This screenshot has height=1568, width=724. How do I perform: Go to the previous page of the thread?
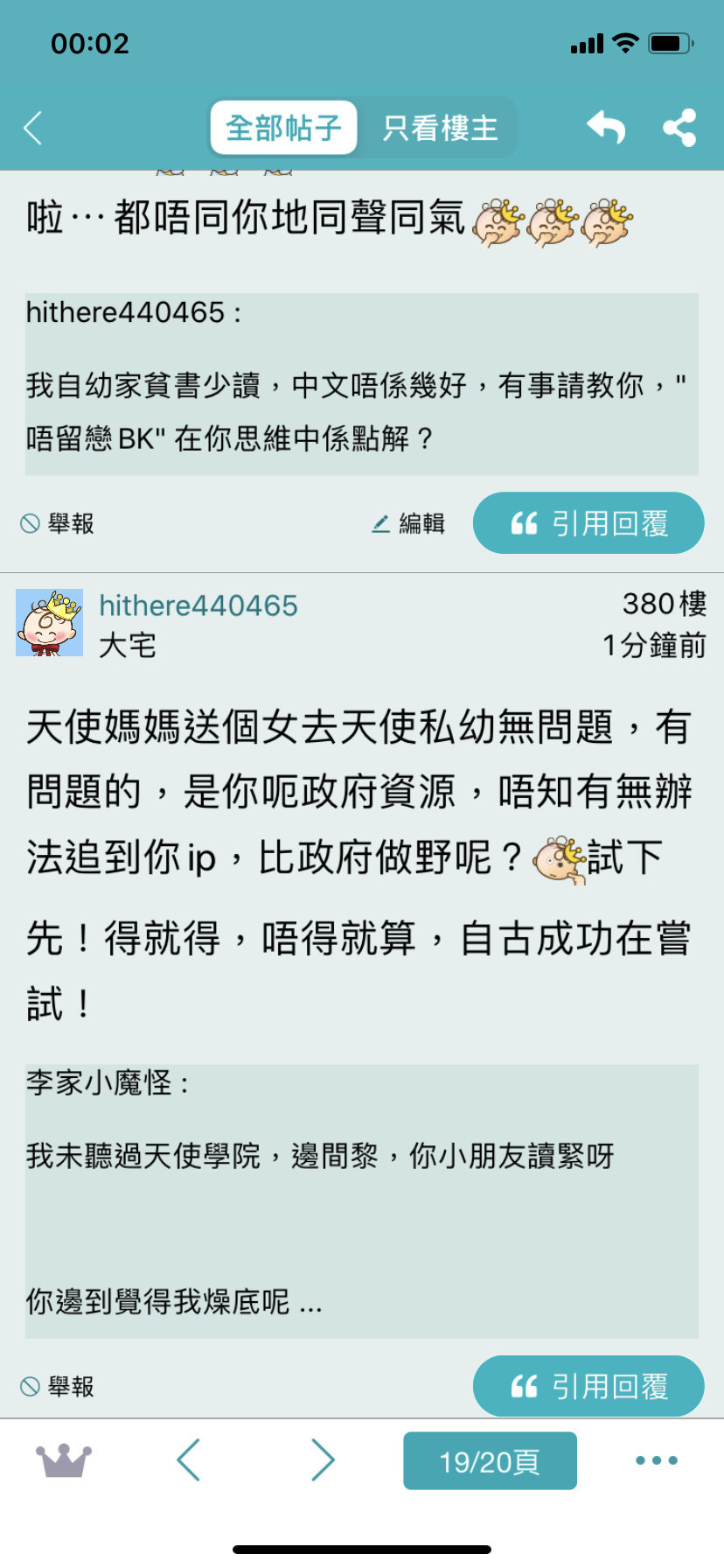click(x=189, y=1460)
